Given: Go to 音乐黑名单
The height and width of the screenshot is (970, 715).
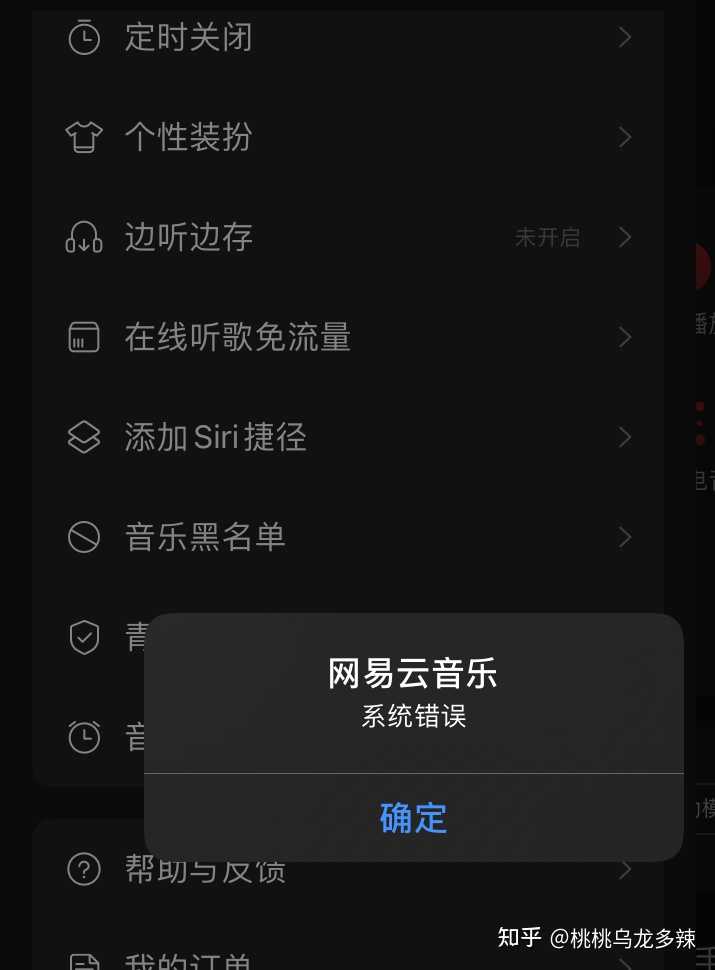Looking at the screenshot, I should coord(205,537).
